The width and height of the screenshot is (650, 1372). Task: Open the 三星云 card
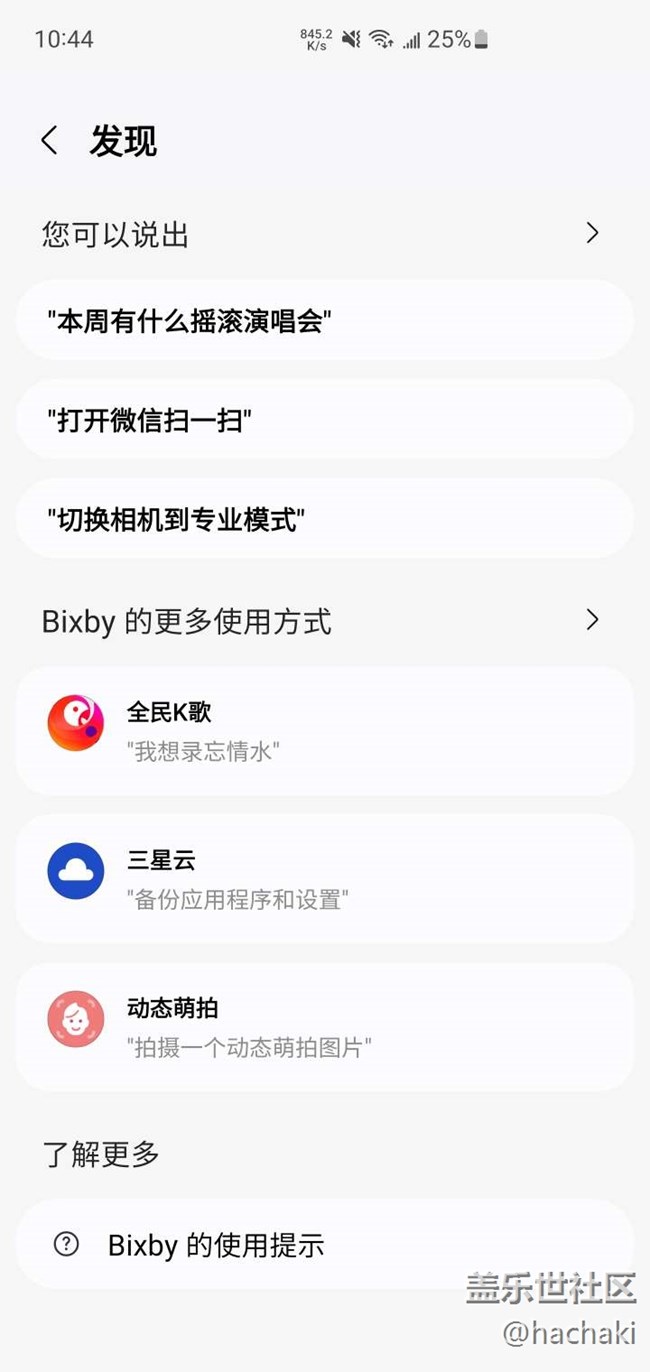tap(324, 878)
